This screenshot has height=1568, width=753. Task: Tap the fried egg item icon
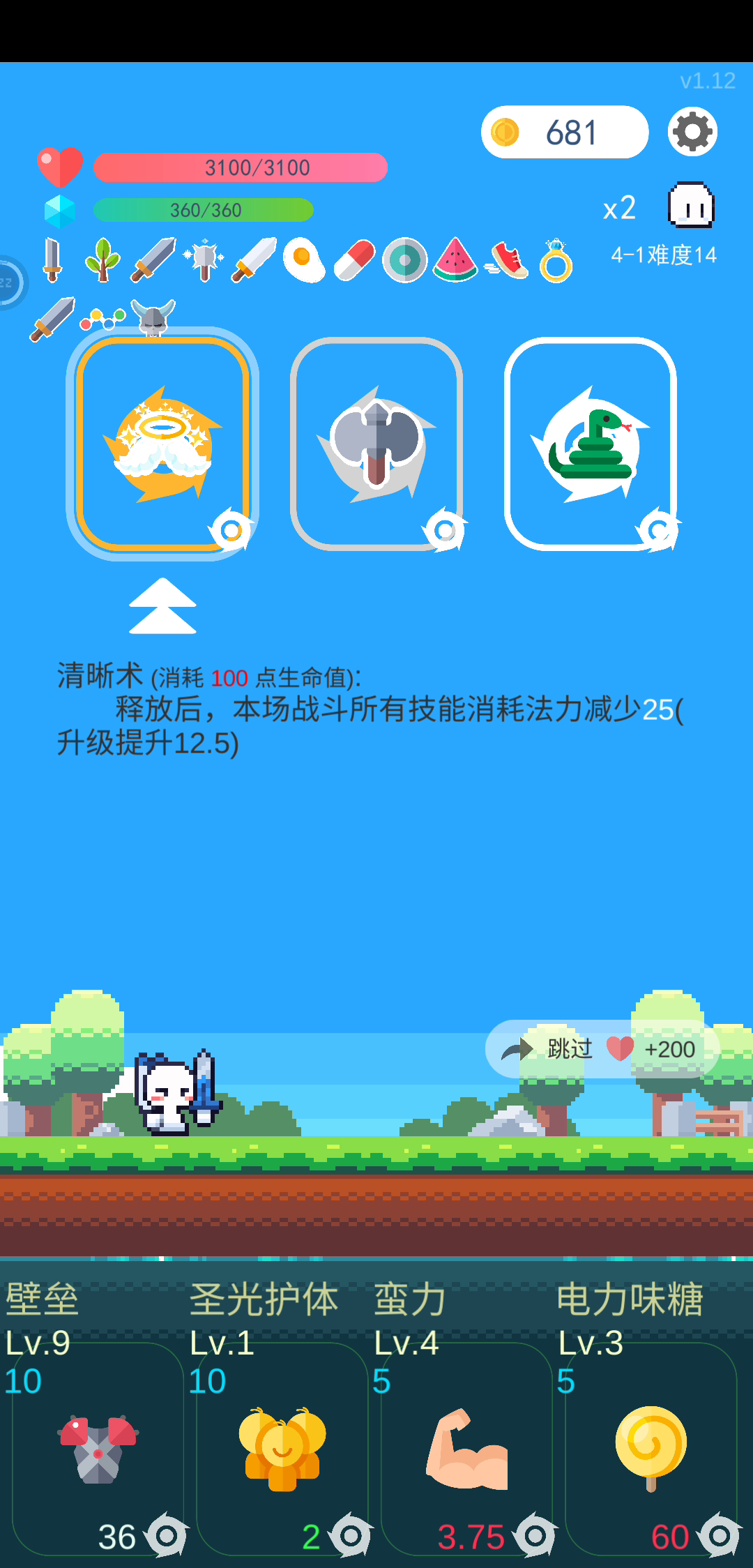click(x=304, y=259)
